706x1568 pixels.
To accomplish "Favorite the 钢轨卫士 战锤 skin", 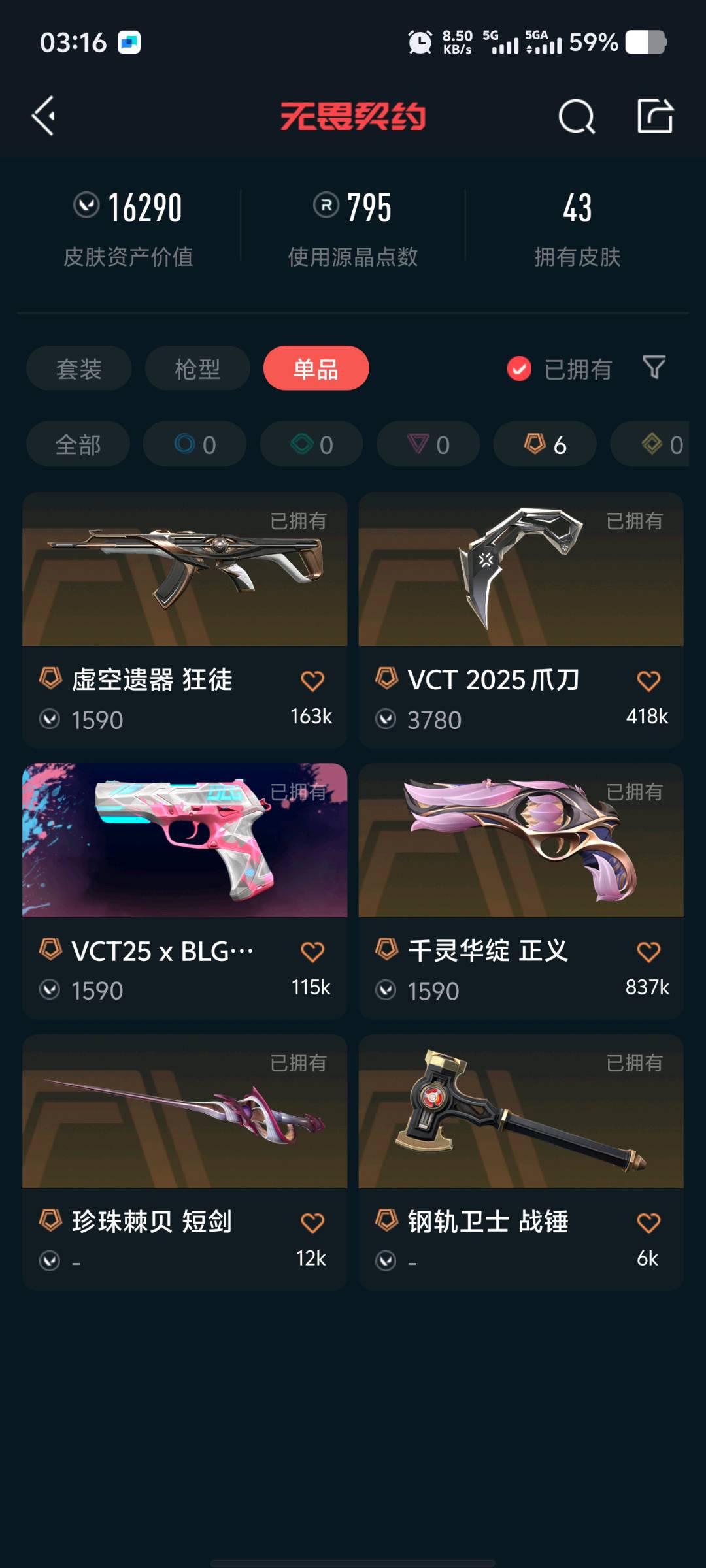I will point(648,1222).
